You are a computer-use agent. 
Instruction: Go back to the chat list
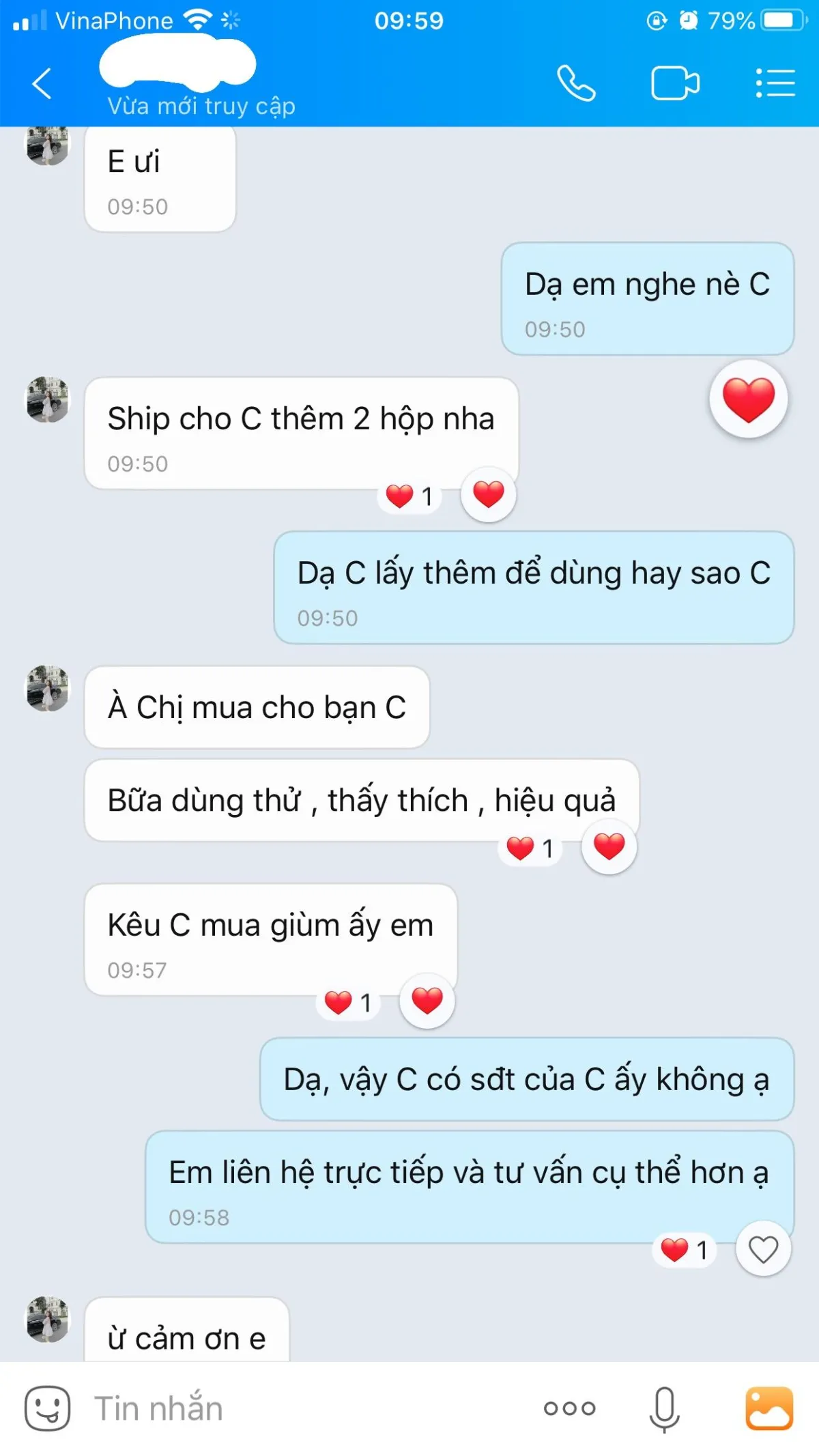coord(42,84)
